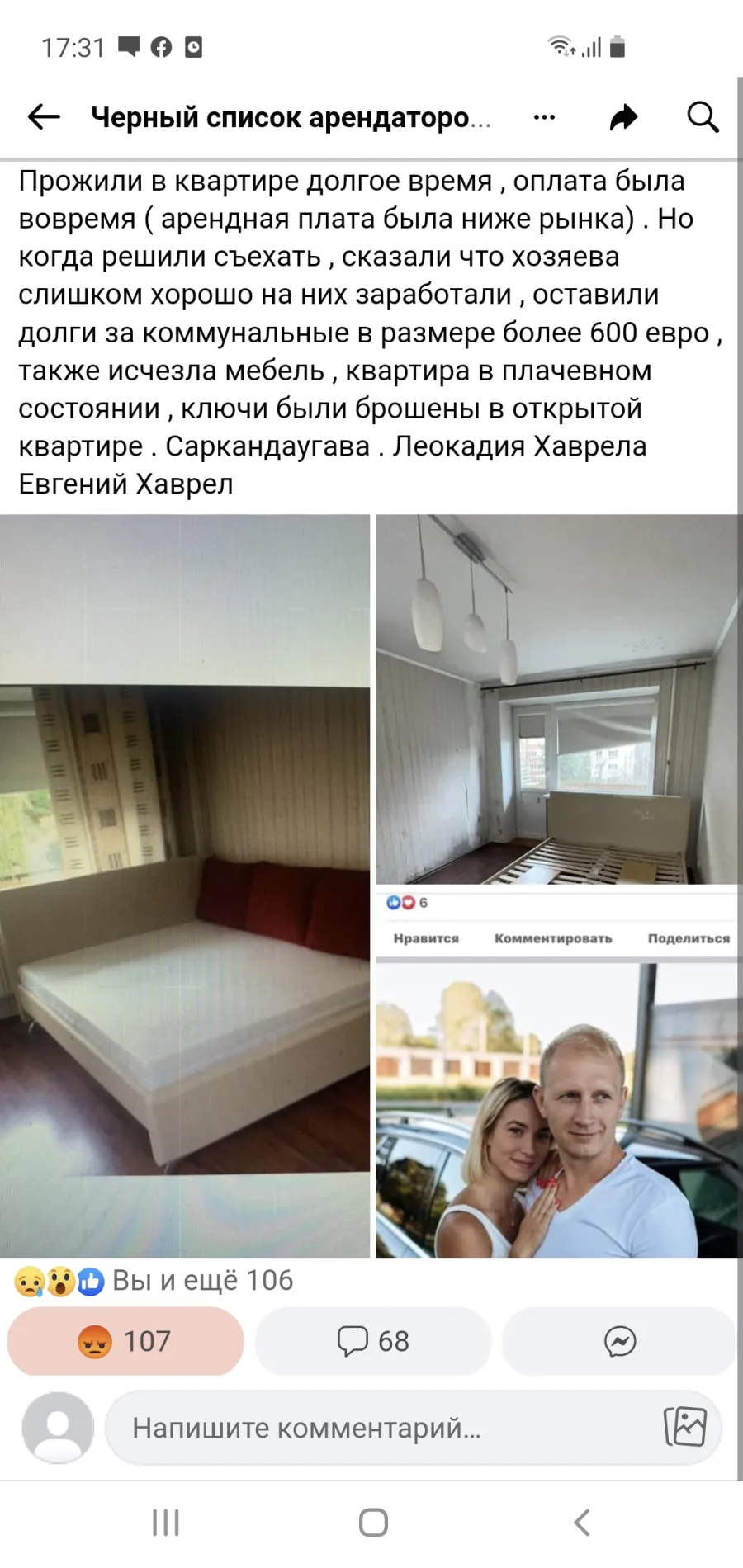The width and height of the screenshot is (743, 1568).
Task: Attach a photo to the comment
Action: tap(685, 1427)
